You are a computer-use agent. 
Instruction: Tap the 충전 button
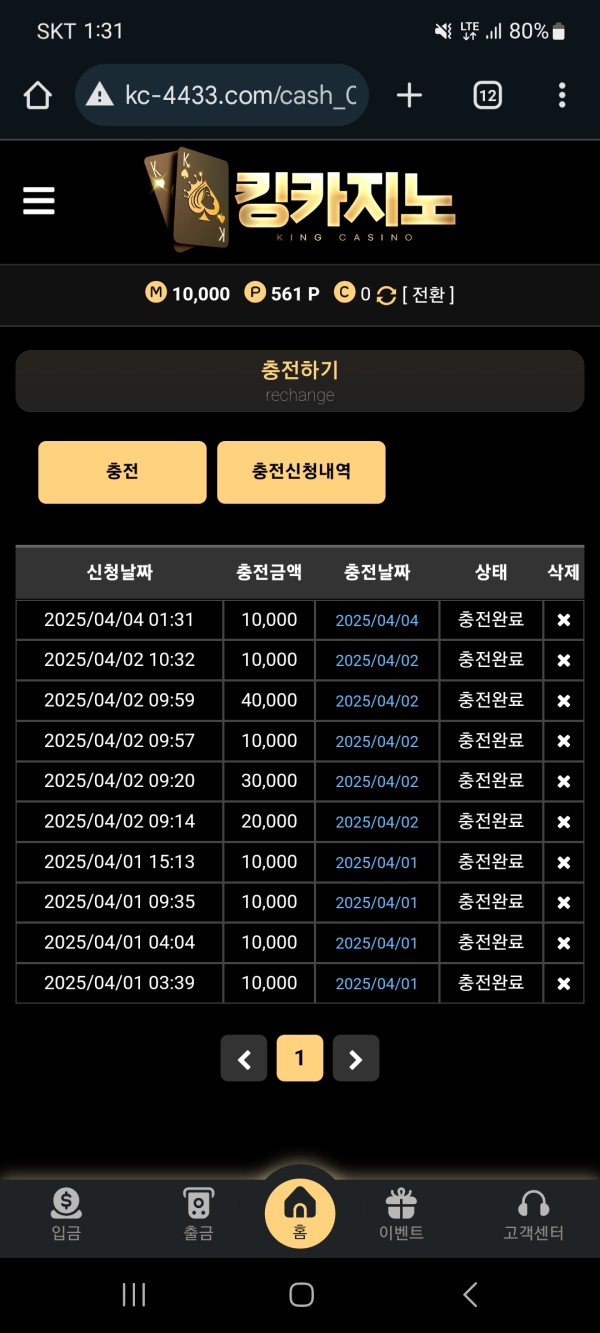[122, 472]
